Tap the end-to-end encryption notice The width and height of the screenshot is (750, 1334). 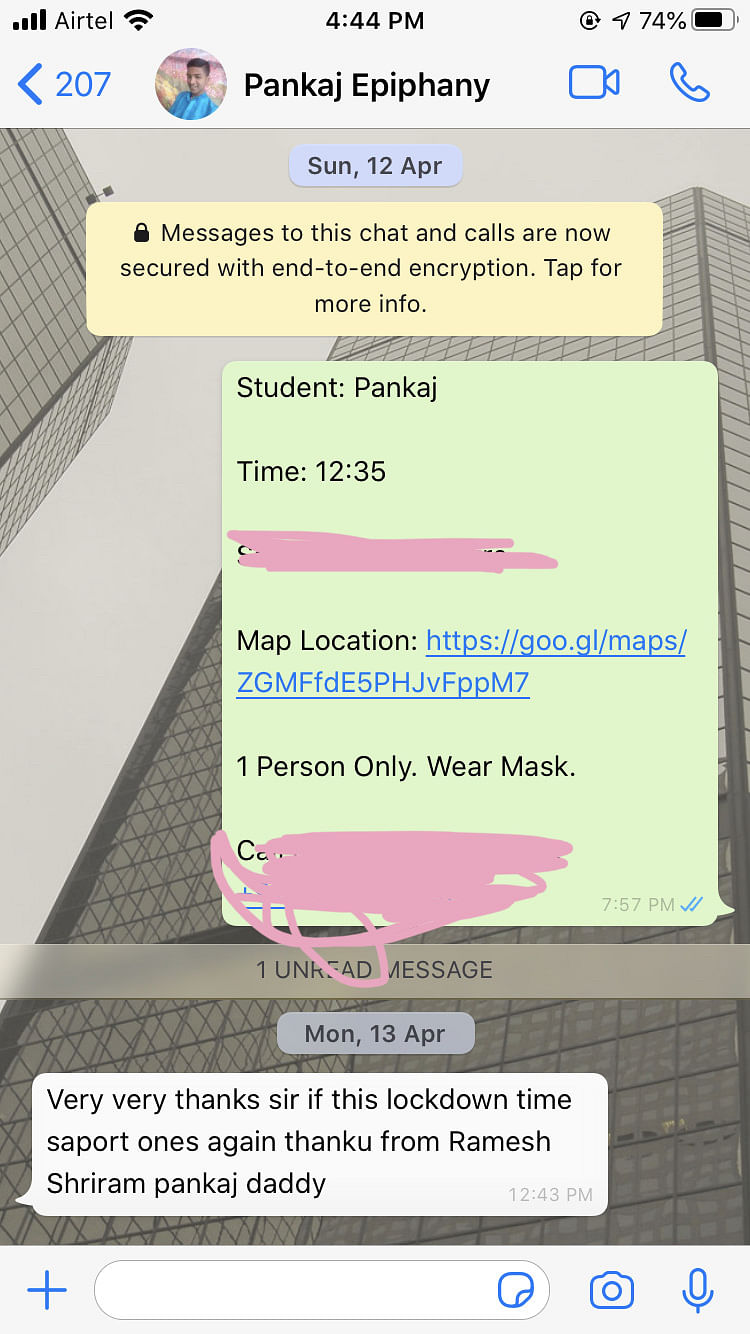[x=374, y=268]
